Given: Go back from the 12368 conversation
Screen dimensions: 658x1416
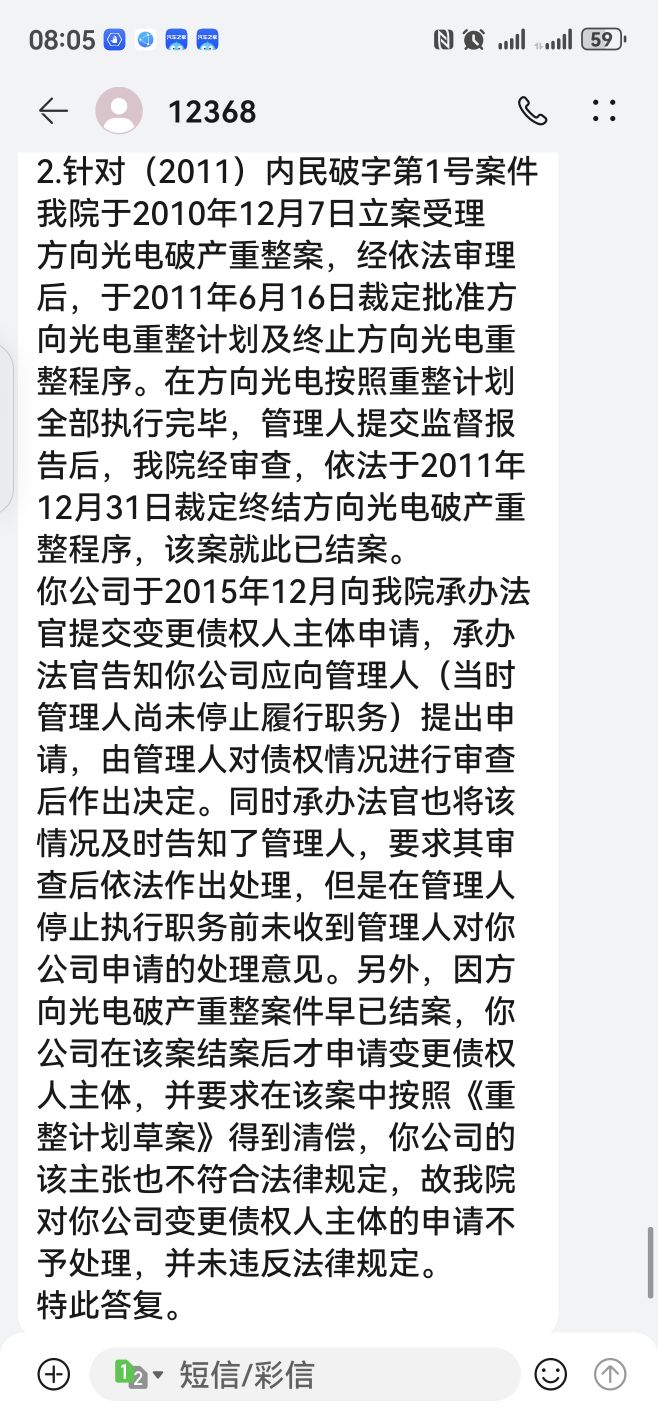Looking at the screenshot, I should pyautogui.click(x=53, y=111).
